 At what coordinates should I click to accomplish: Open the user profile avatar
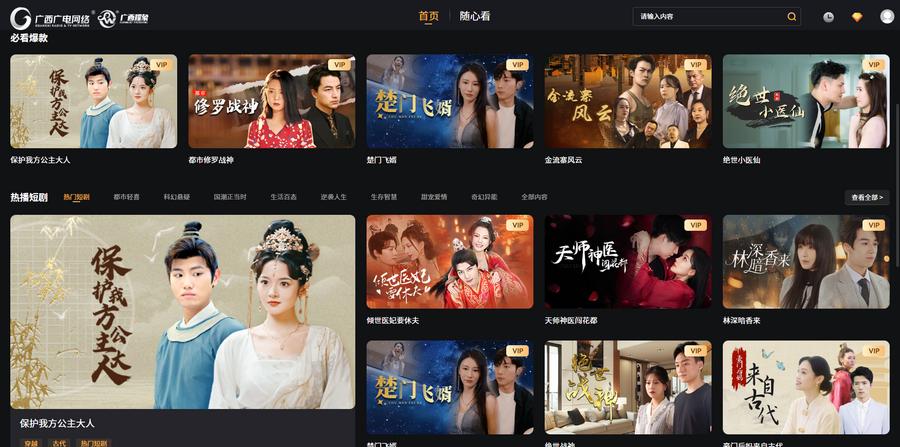click(887, 17)
